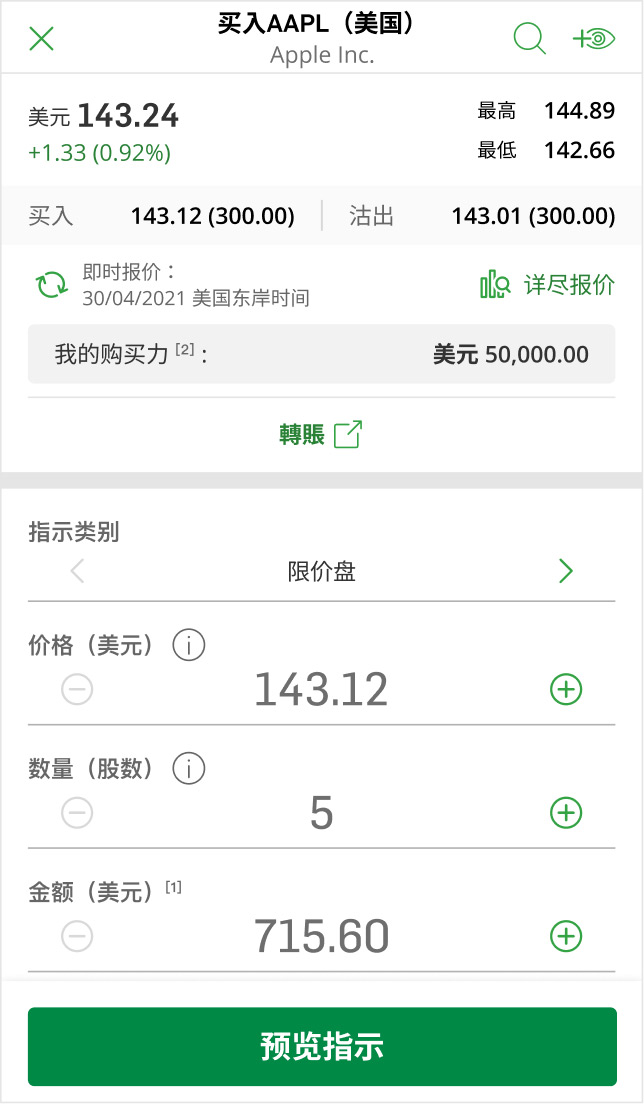644x1104 pixels.
Task: Switch to next order type arrow
Action: click(566, 571)
